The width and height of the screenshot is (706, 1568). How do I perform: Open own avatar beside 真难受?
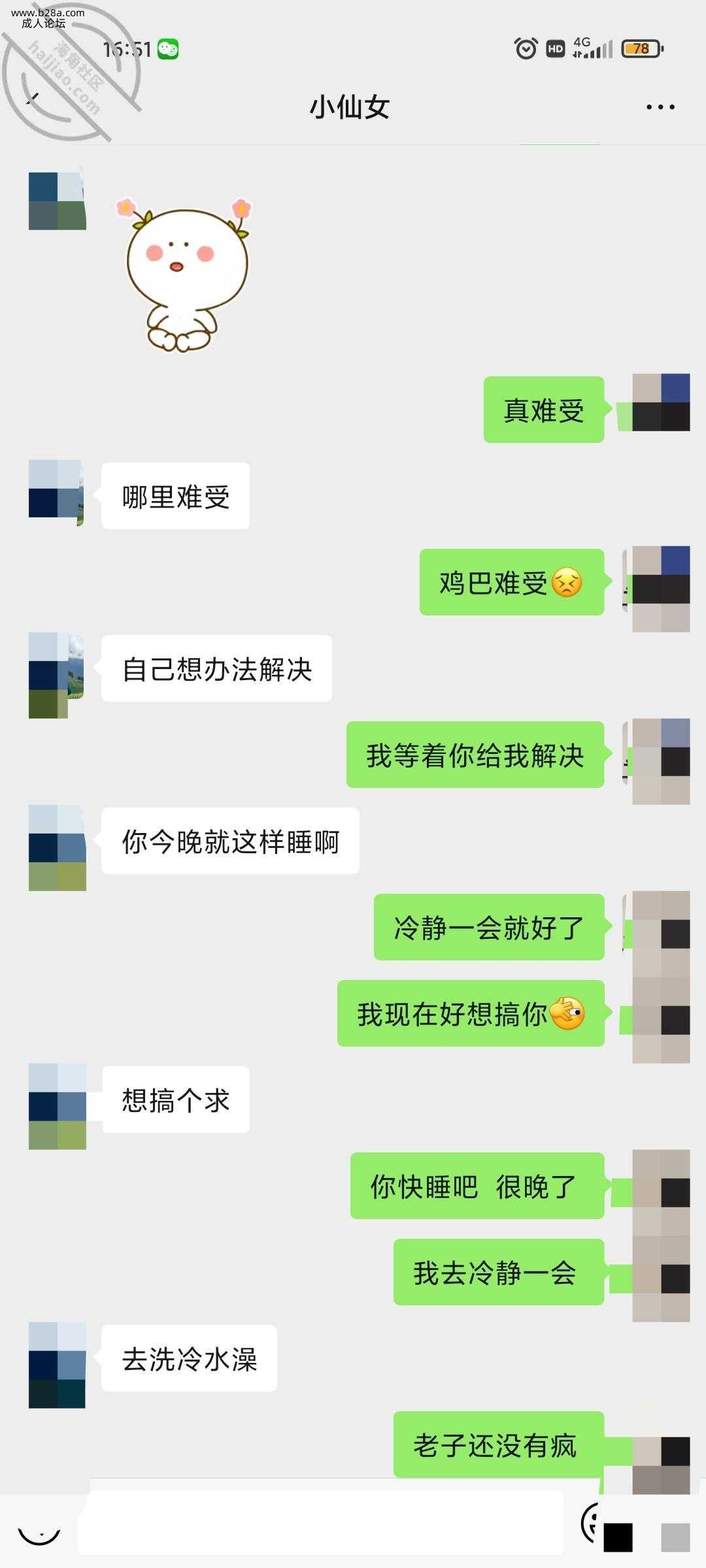tap(661, 402)
